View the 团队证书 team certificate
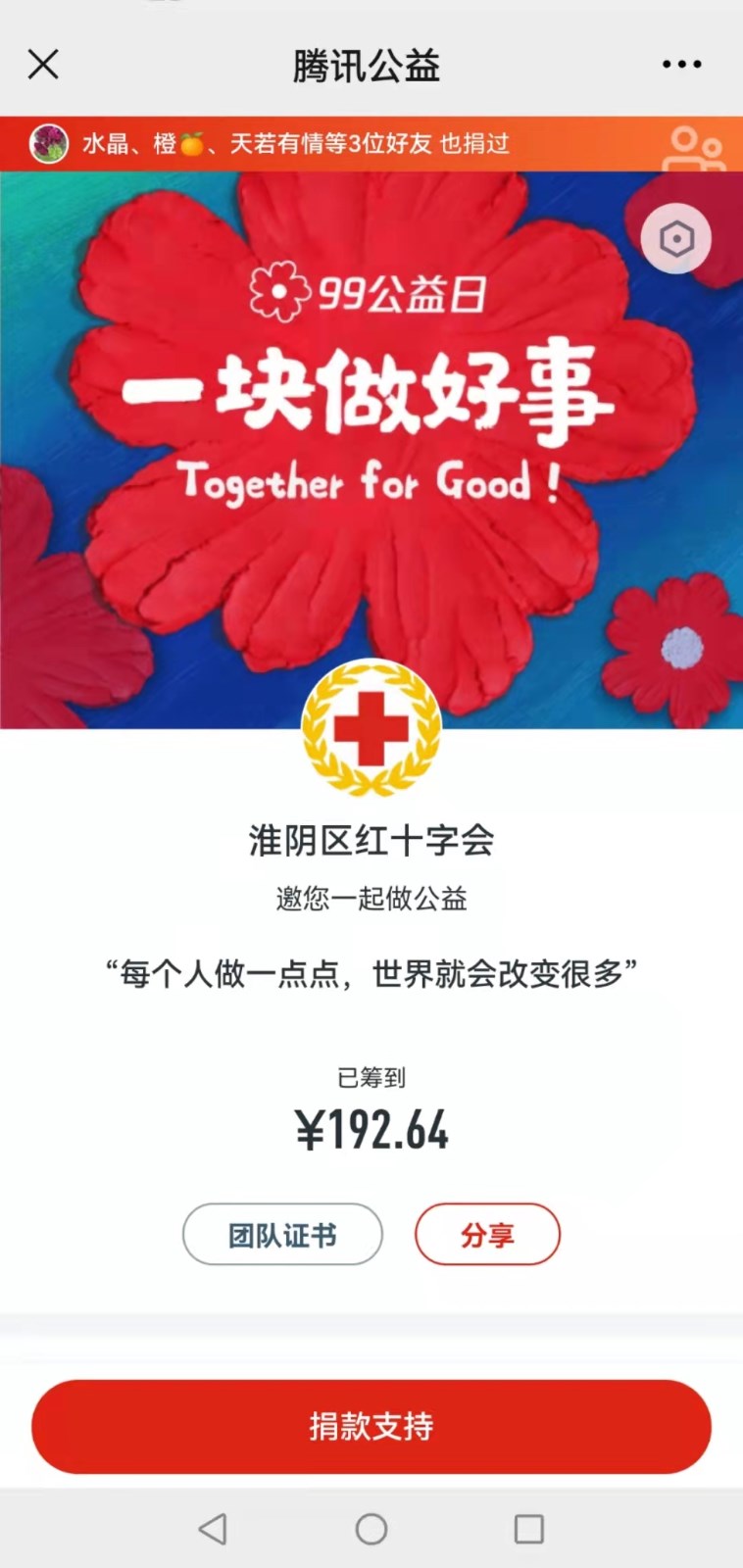Viewport: 743px width, 1568px height. pos(282,1235)
